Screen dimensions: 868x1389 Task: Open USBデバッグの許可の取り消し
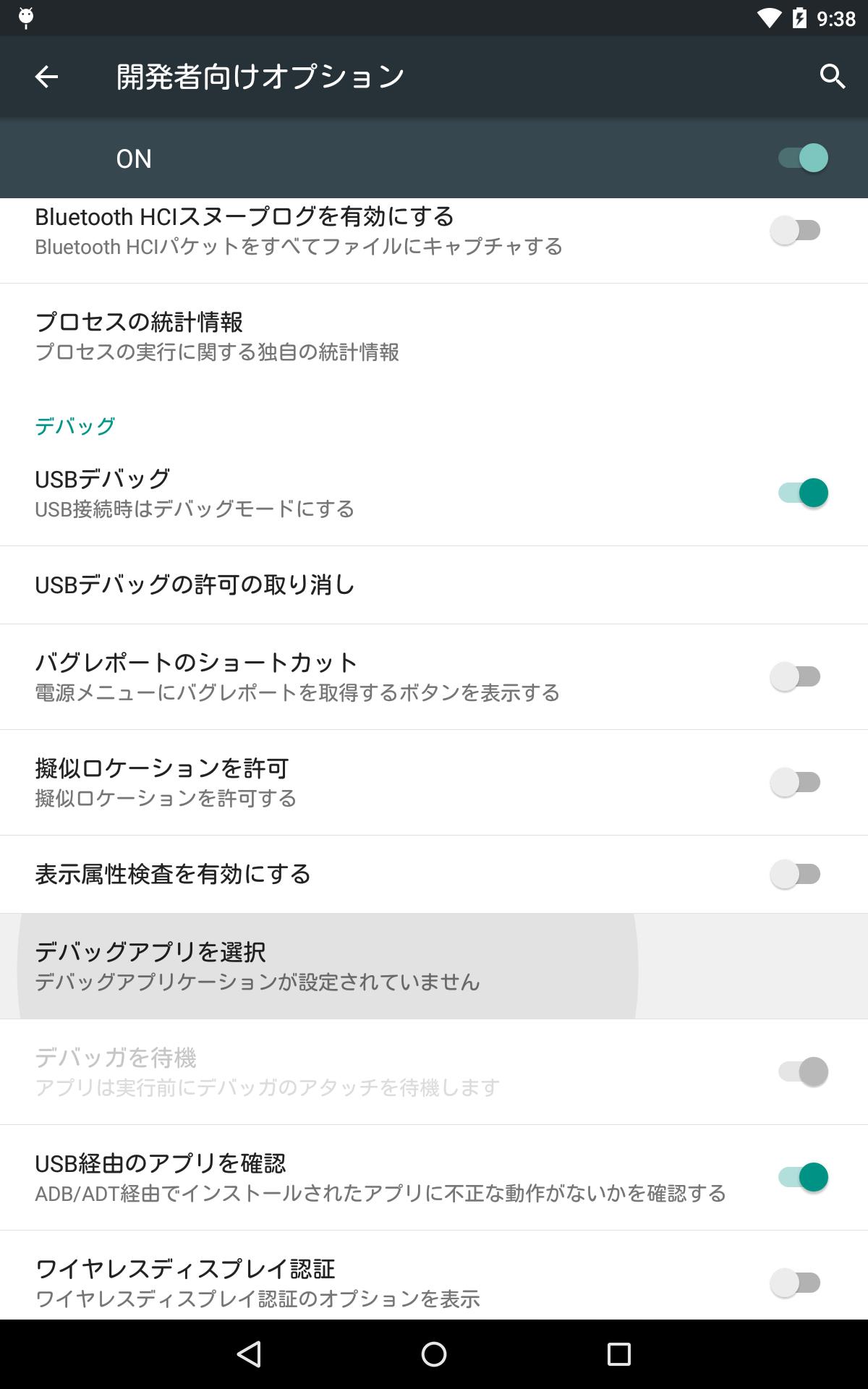click(x=434, y=585)
